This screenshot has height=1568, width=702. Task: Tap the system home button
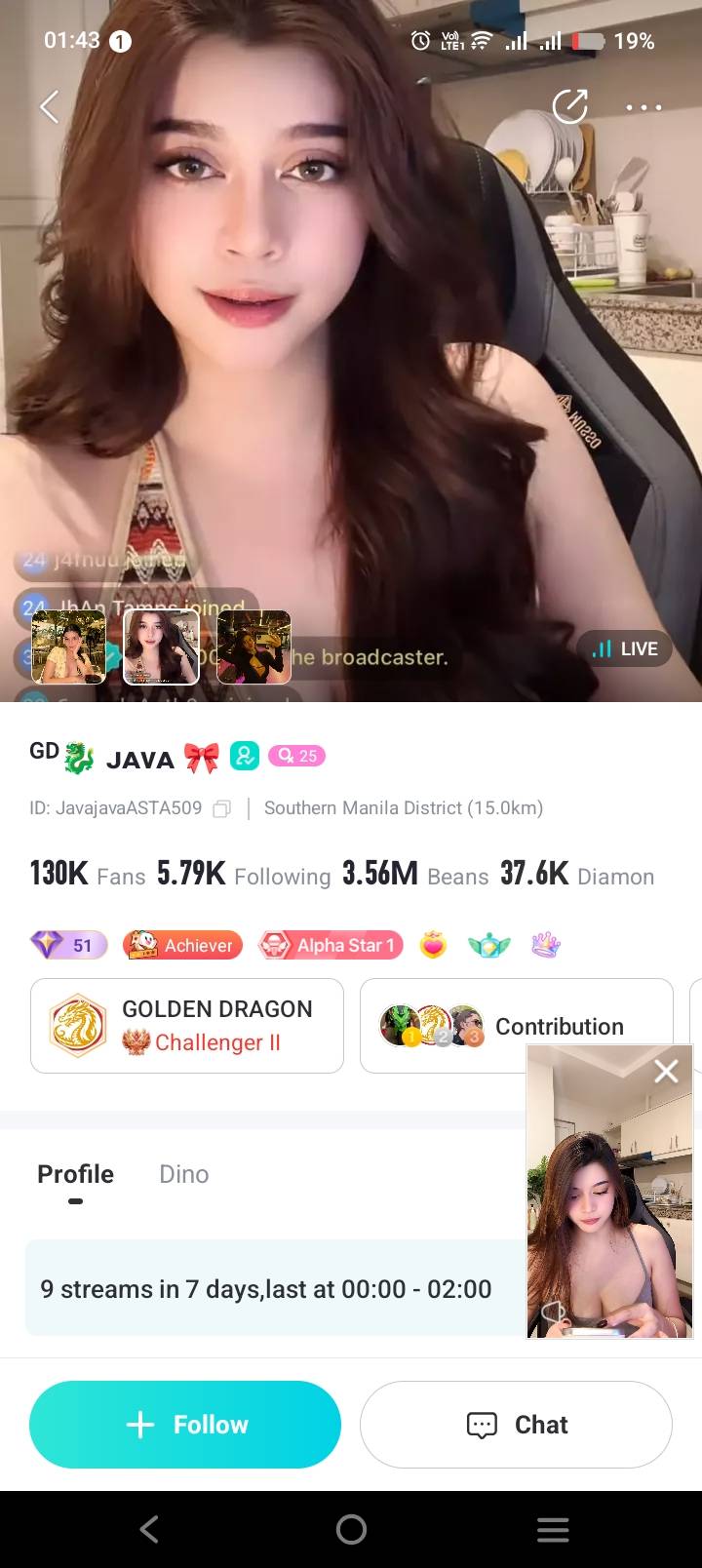pyautogui.click(x=351, y=1529)
